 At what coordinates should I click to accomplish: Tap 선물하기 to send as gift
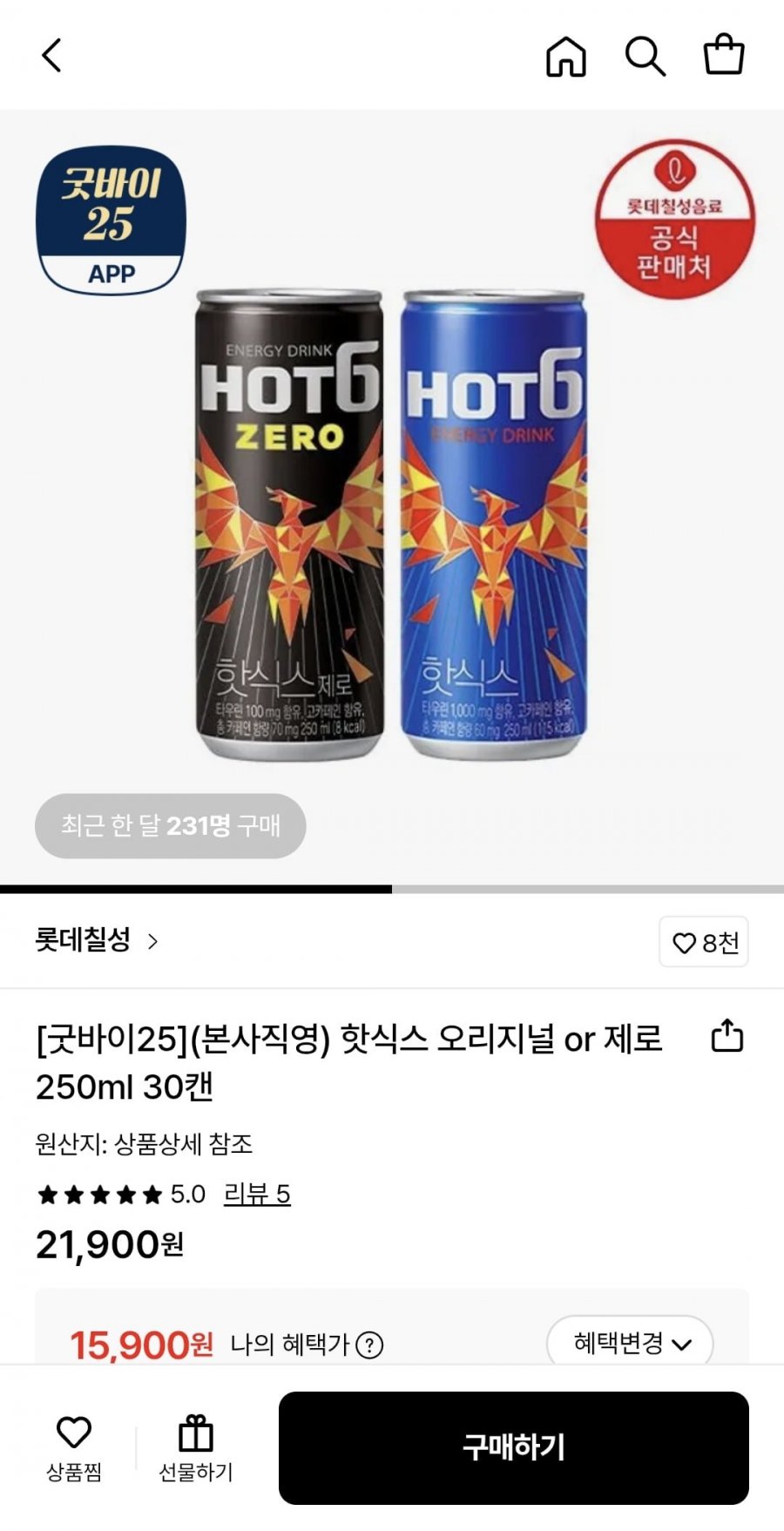[196, 1448]
